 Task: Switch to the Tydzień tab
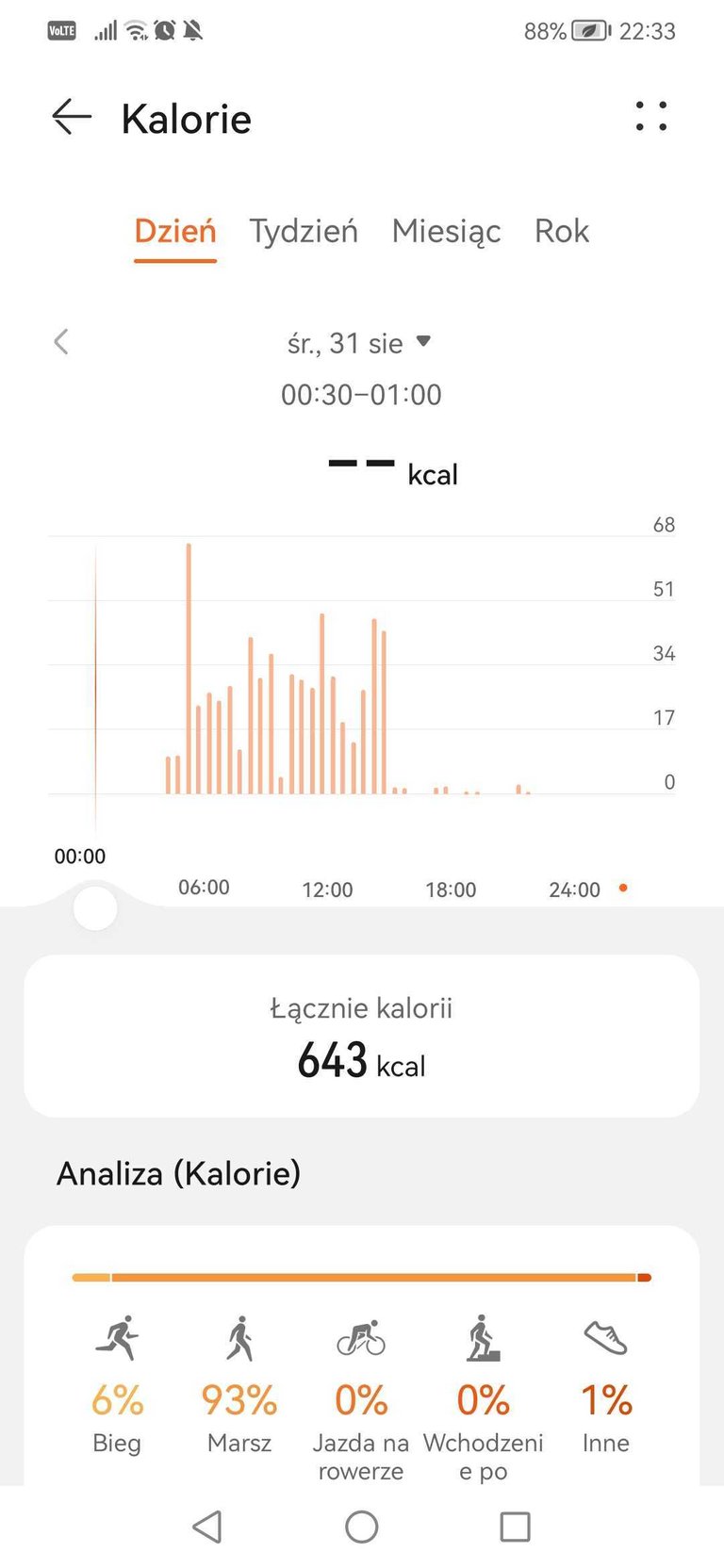click(x=304, y=232)
